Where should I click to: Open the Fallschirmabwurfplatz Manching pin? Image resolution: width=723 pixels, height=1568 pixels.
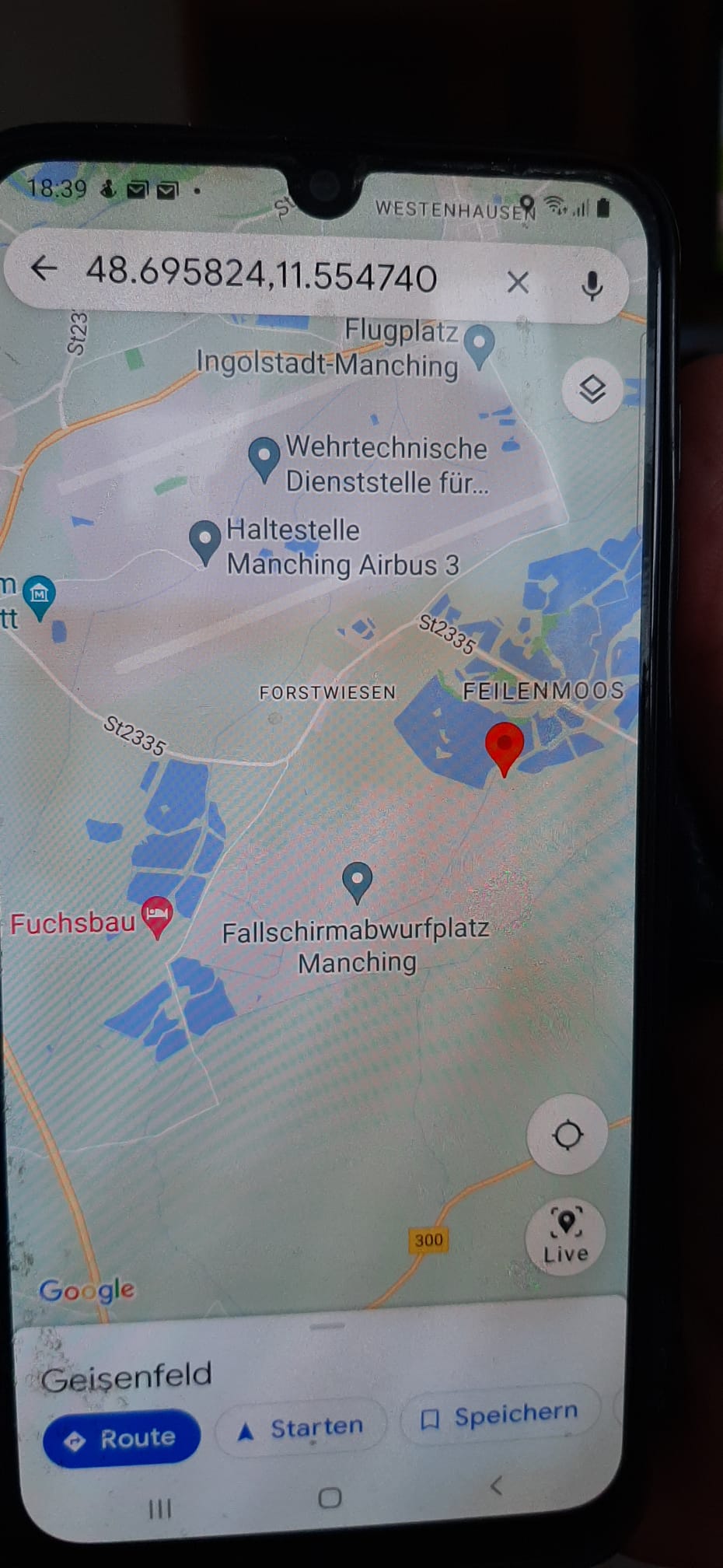(x=357, y=881)
